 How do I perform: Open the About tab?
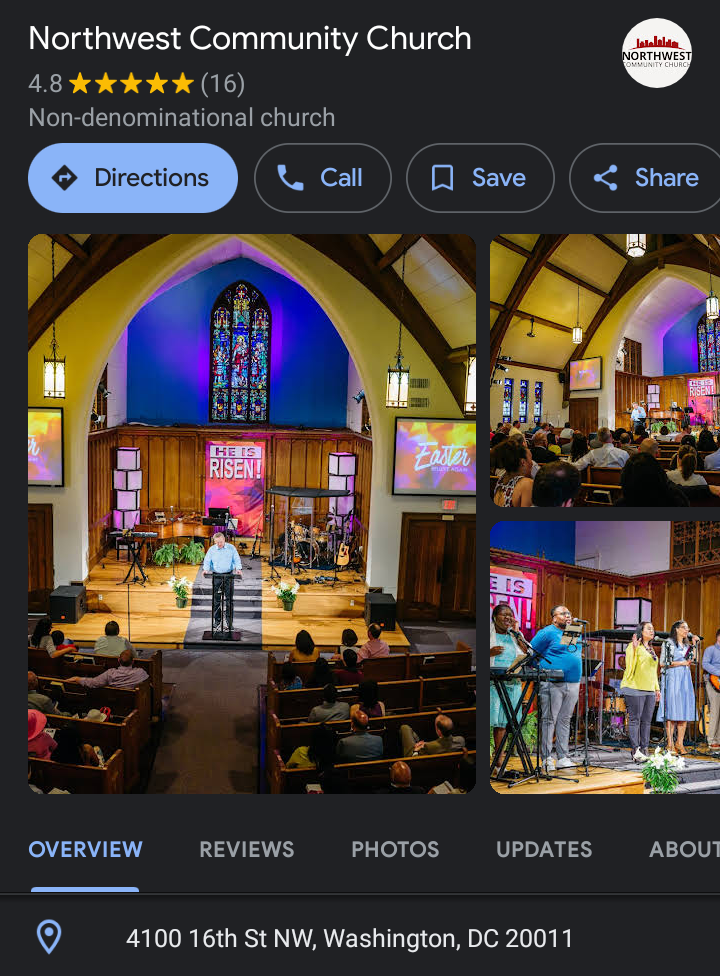684,850
